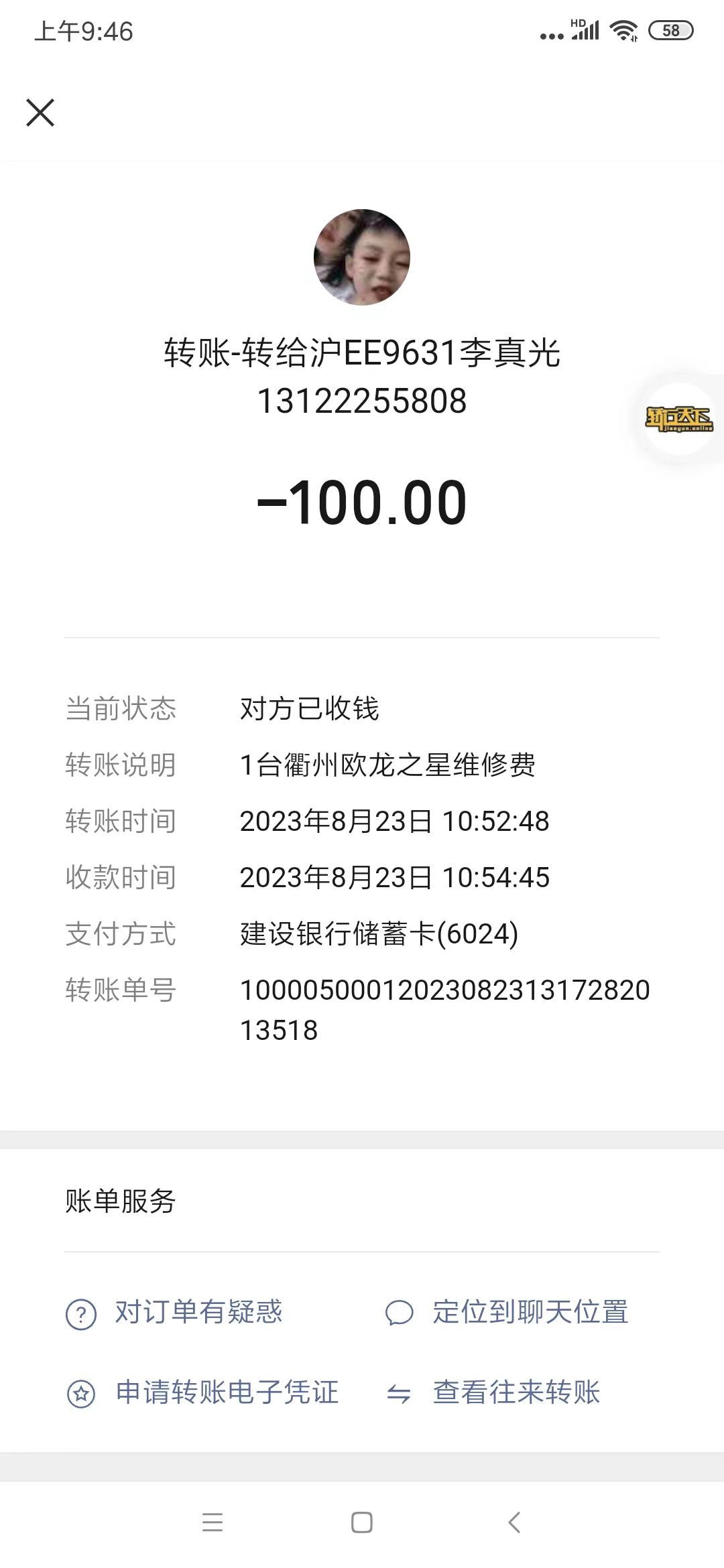Request 申请转账电子凭证 certificate
724x1568 pixels.
[202, 1393]
